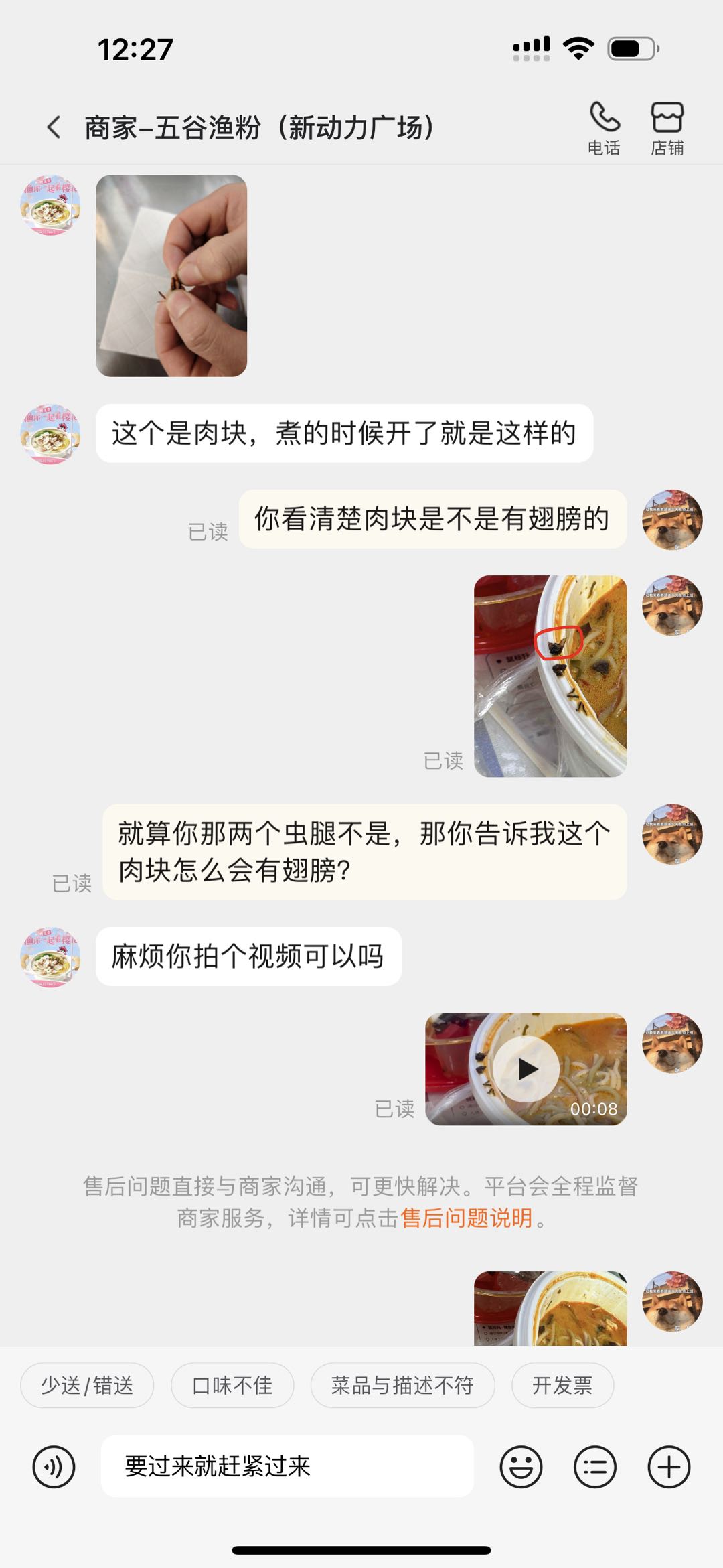Choose the 口味不佳 quick reply chip
This screenshot has height=1568, width=723.
pos(232,1385)
